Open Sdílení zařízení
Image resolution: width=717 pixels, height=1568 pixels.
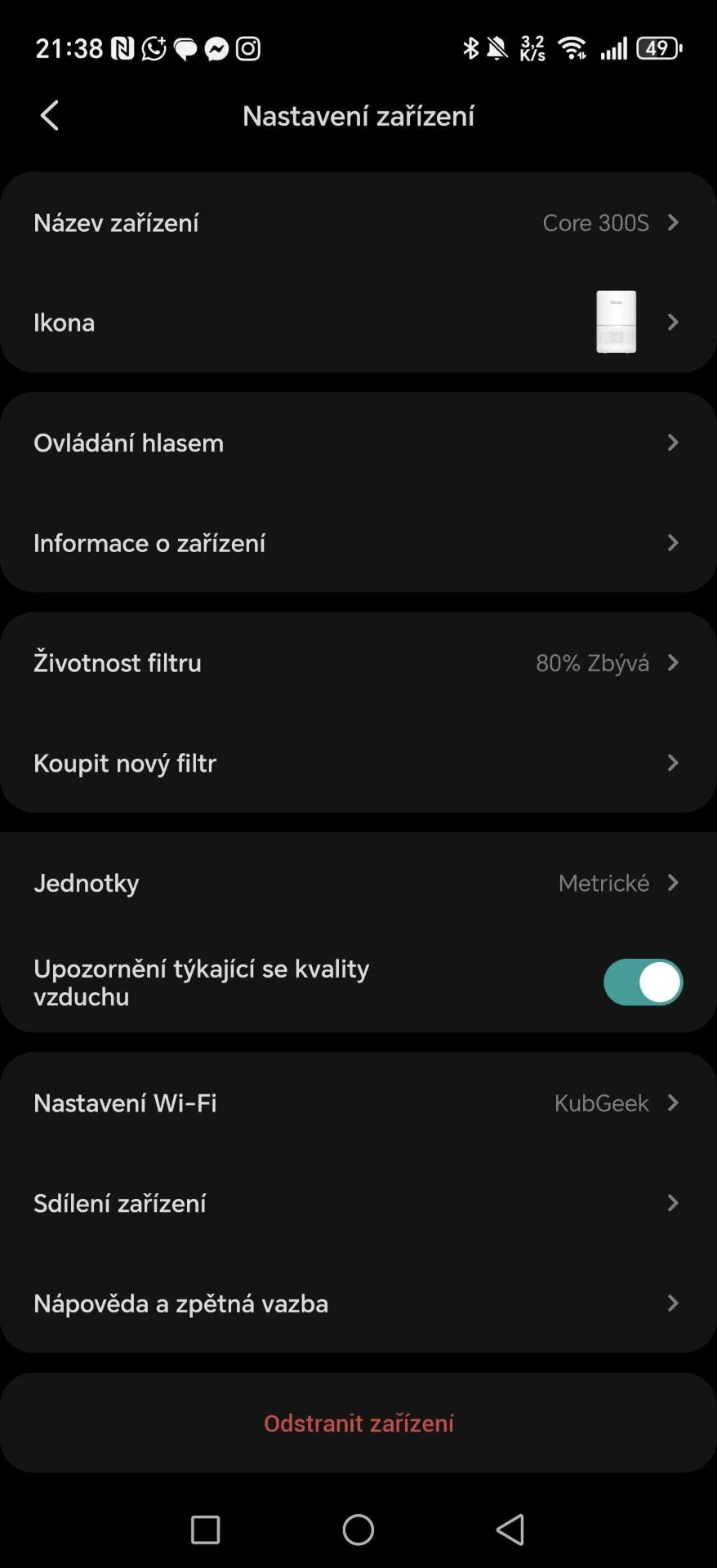click(358, 1203)
